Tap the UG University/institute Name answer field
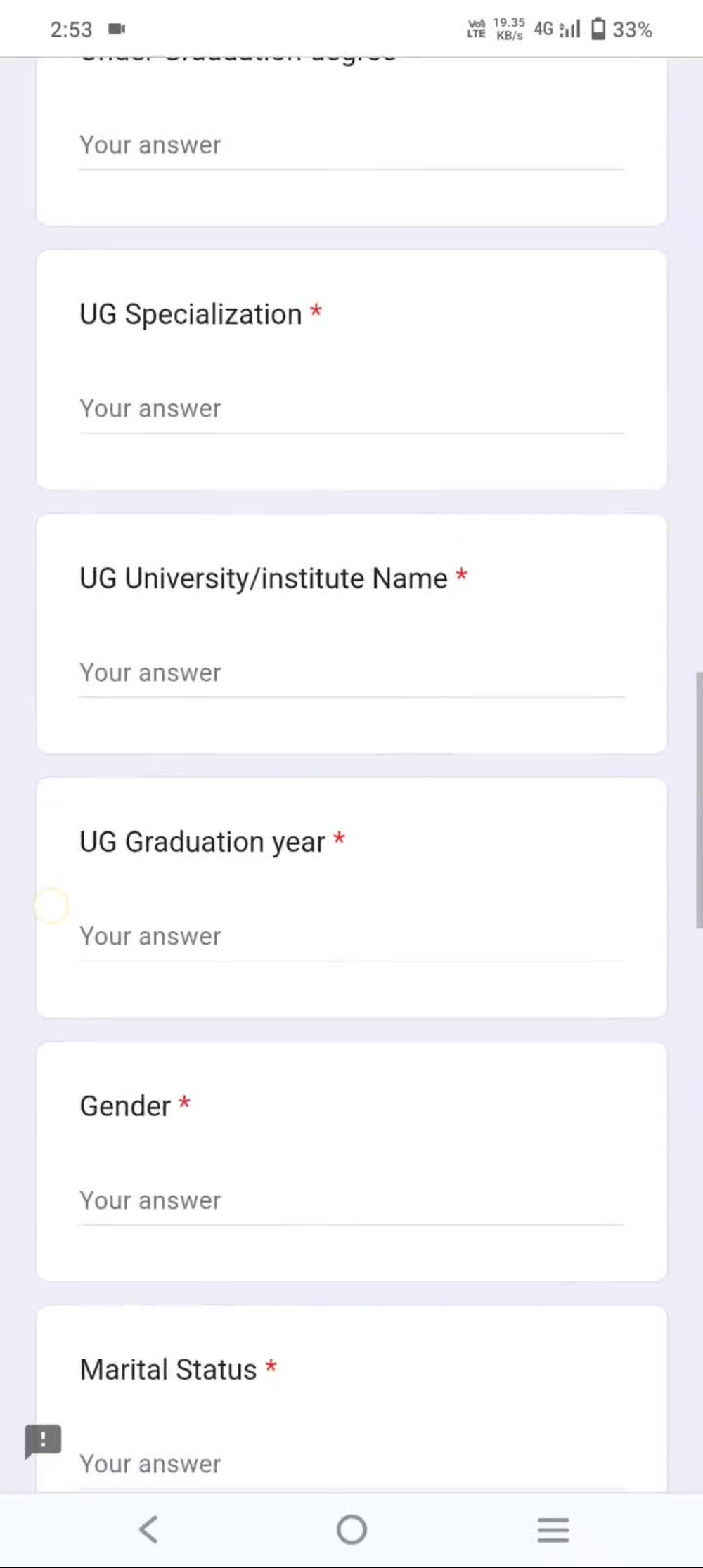Viewport: 703px width, 1568px height. click(351, 673)
